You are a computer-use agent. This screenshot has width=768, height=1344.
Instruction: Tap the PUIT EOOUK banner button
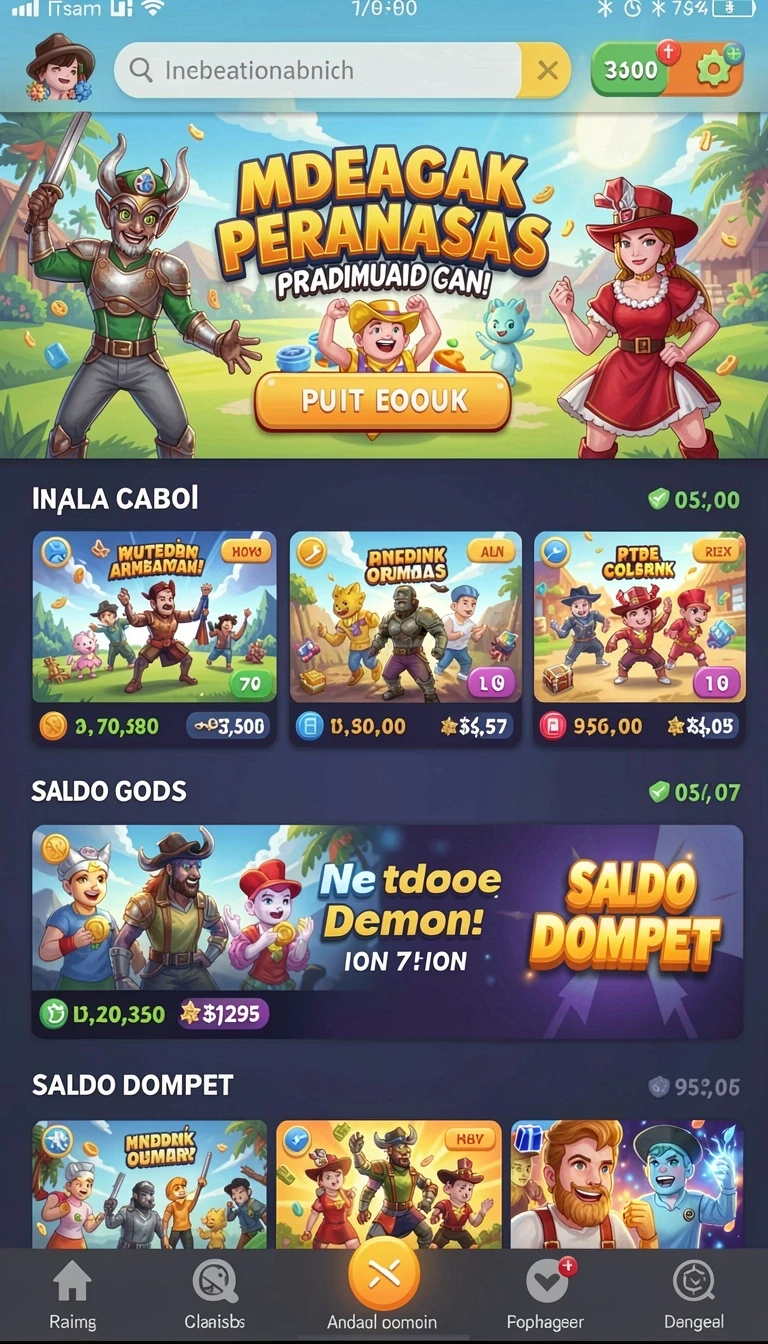[x=384, y=402]
